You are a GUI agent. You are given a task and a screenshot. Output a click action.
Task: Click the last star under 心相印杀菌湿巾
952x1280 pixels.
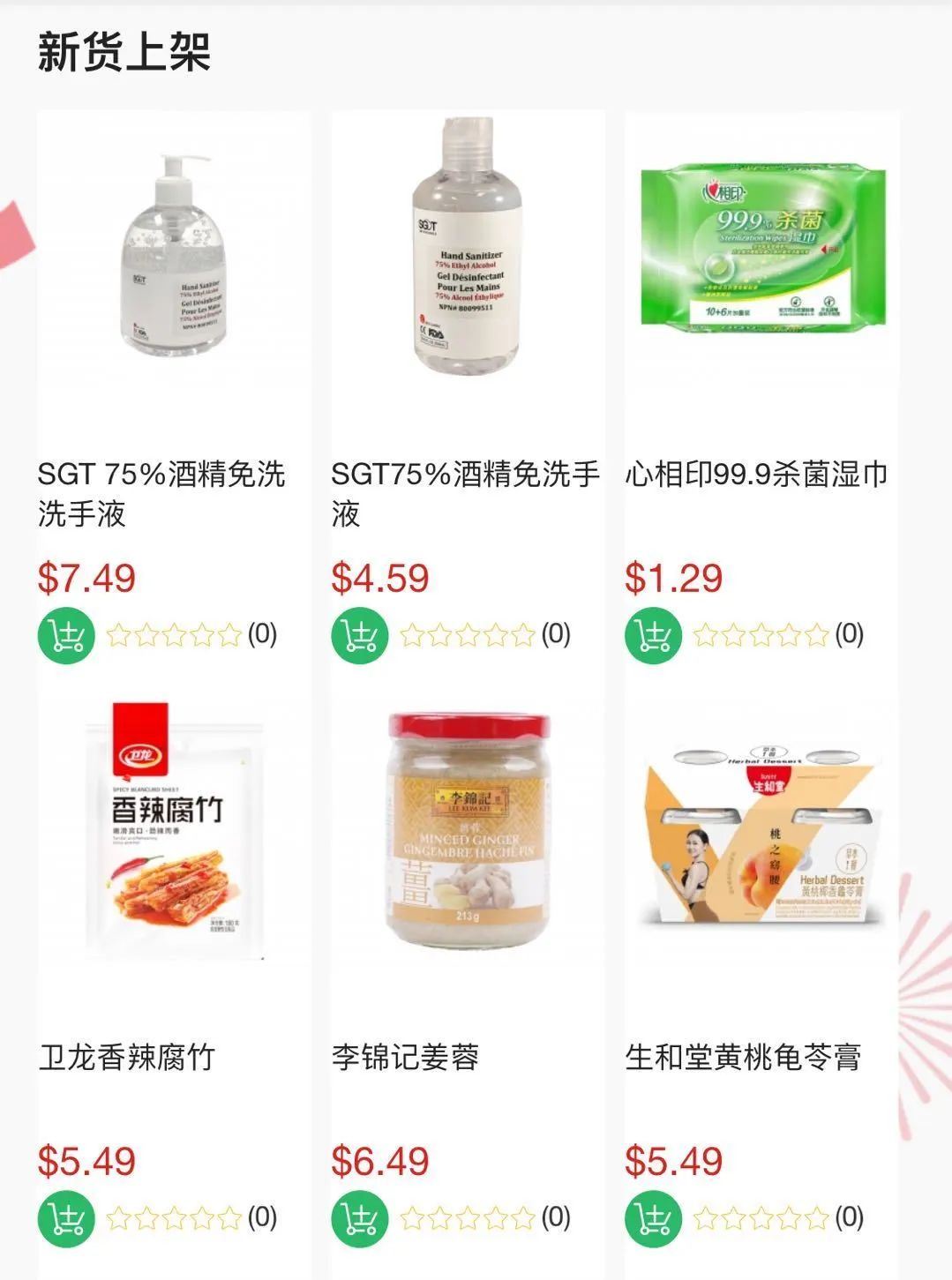(816, 633)
